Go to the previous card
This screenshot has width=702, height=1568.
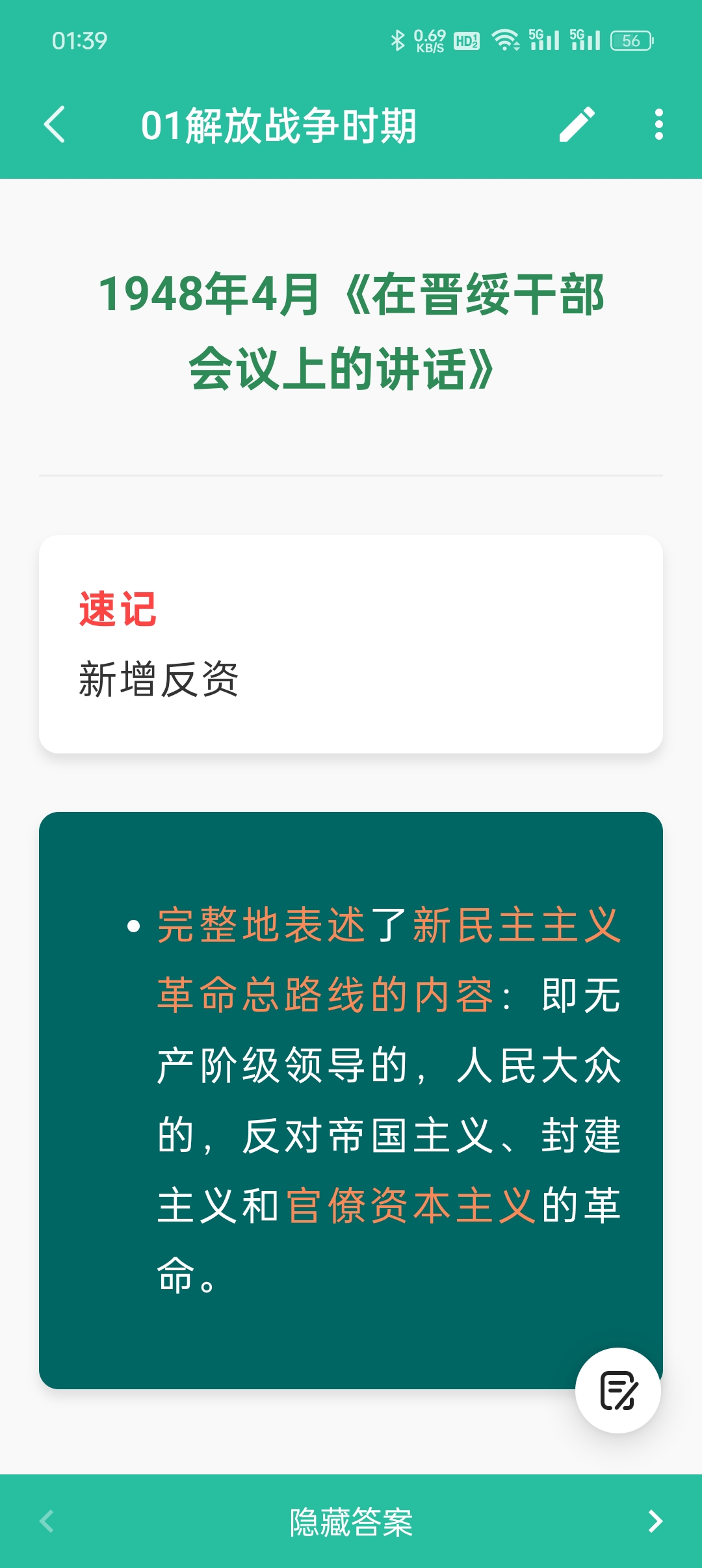(x=47, y=1522)
